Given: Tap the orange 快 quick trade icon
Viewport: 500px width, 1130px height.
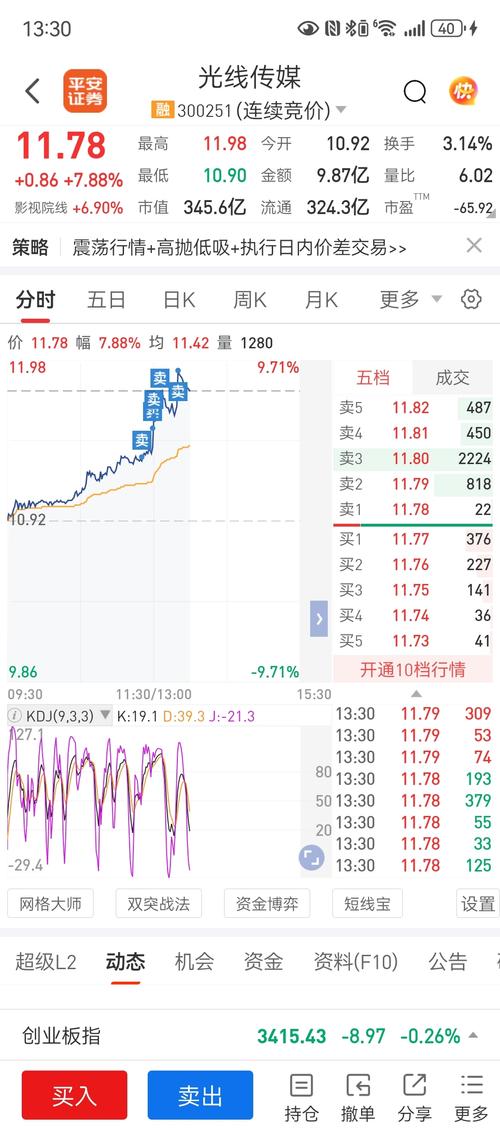Looking at the screenshot, I should (463, 91).
